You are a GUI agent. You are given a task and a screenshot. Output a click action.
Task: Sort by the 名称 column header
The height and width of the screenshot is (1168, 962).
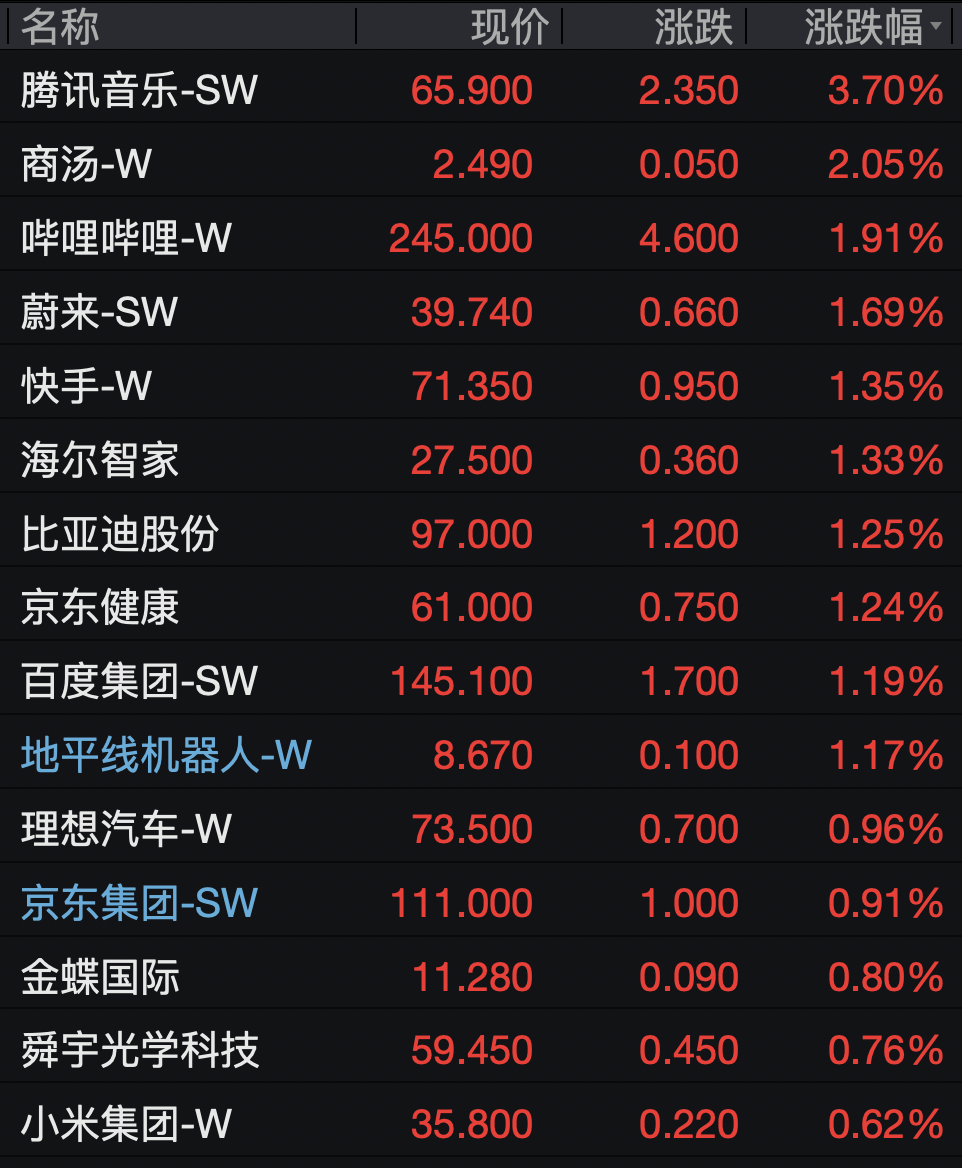pos(60,28)
